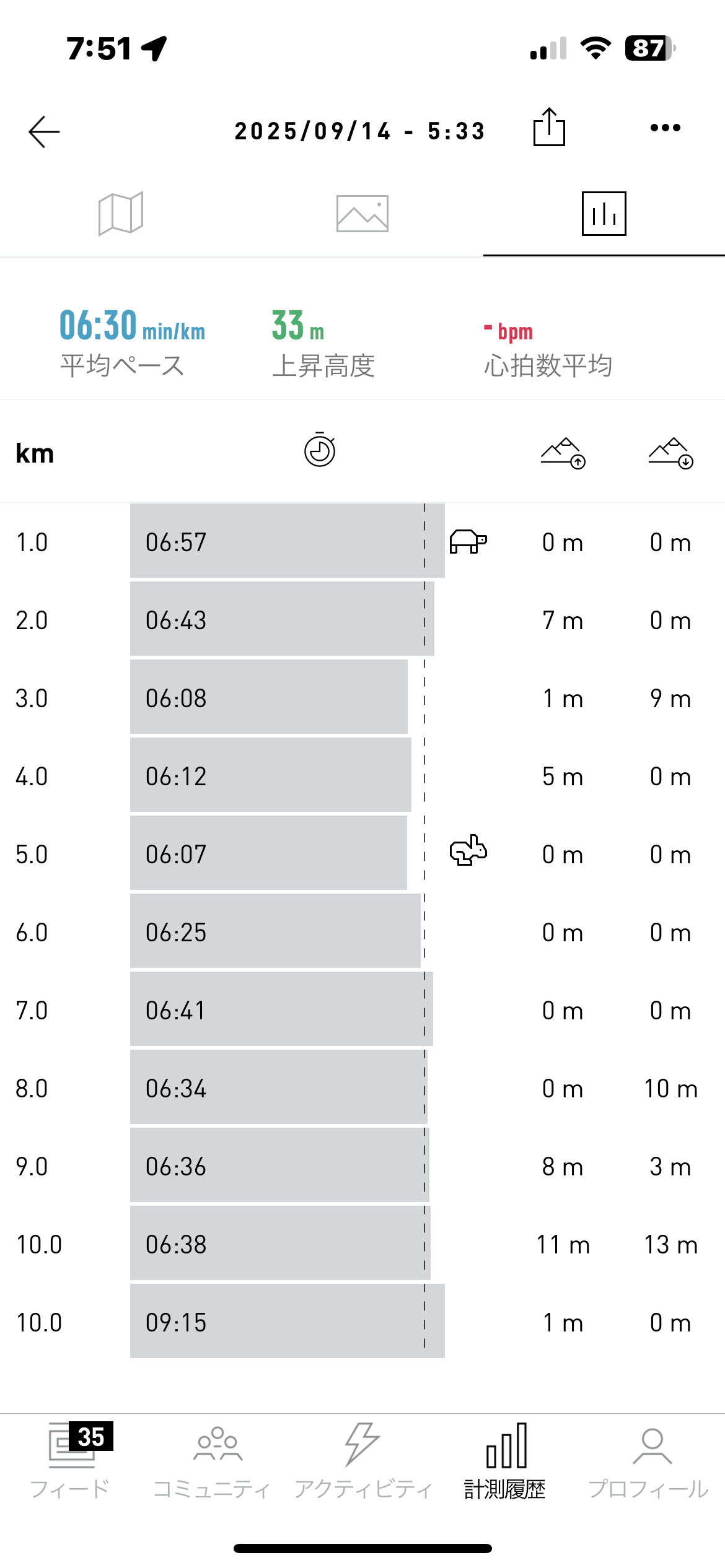This screenshot has height=1568, width=725.
Task: Go back using the arrow icon
Action: click(44, 131)
